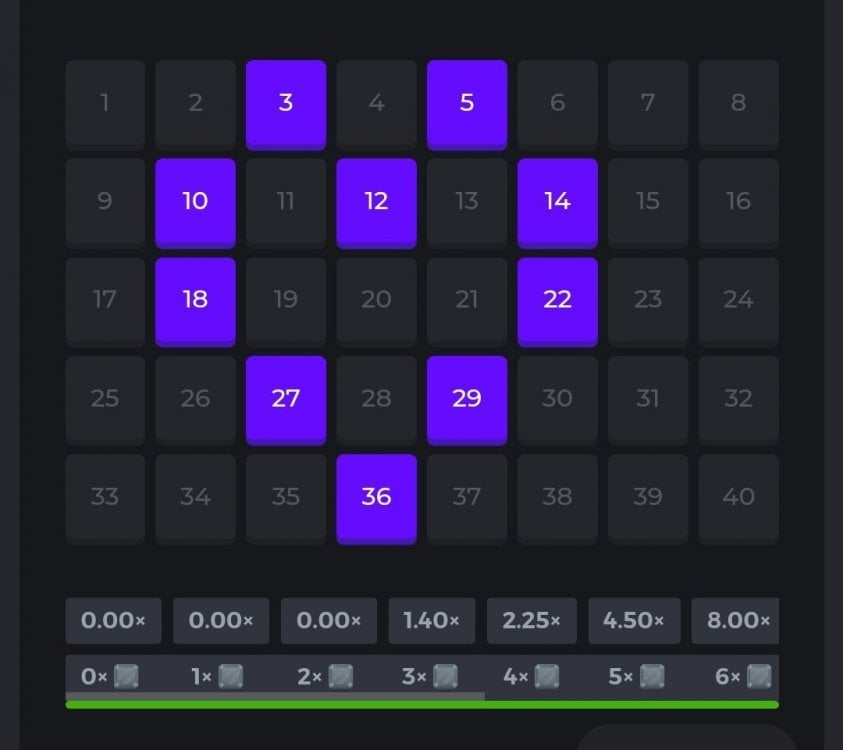
Task: Select number 1 on the keno grid
Action: pyautogui.click(x=105, y=102)
